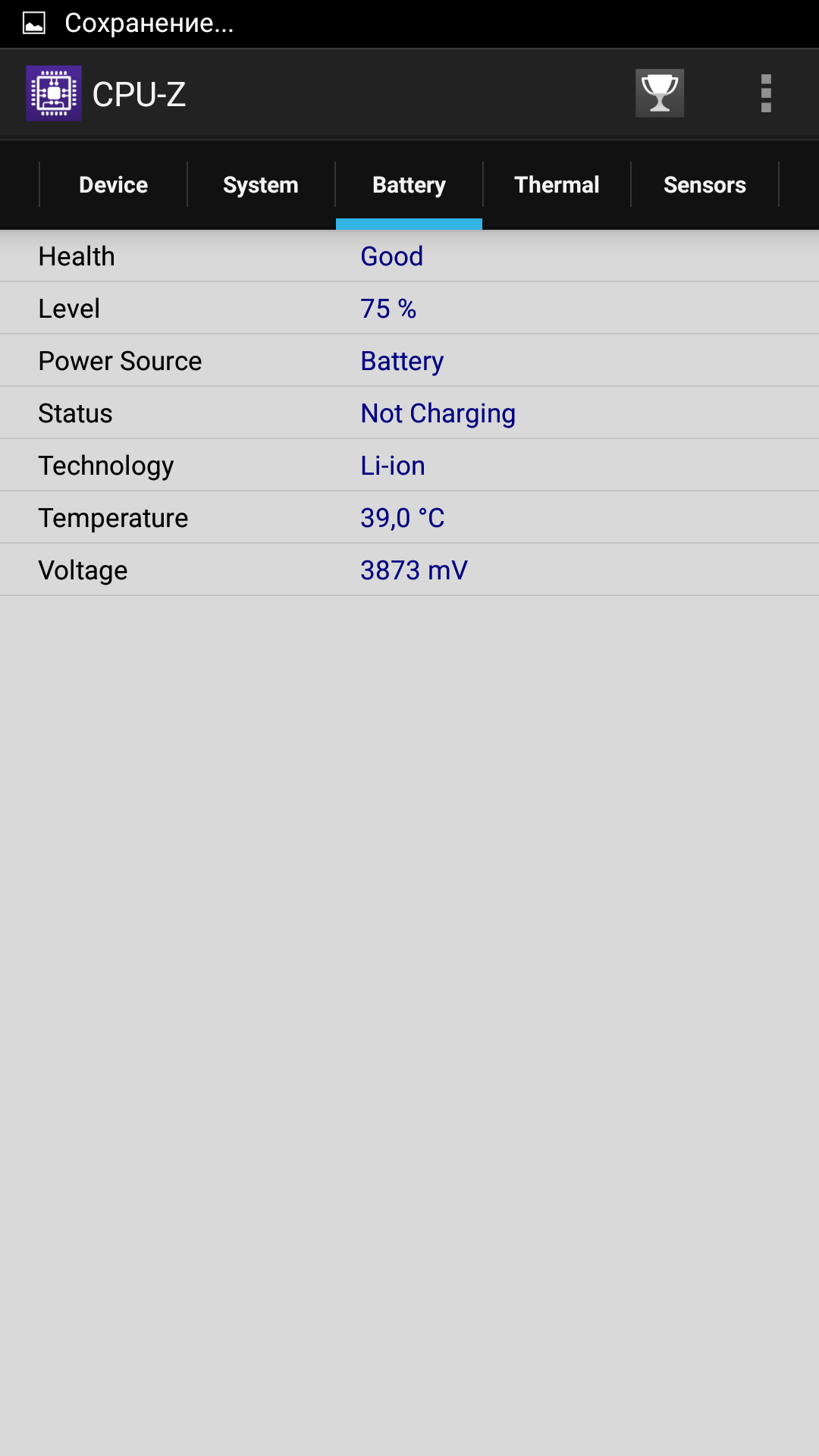Viewport: 819px width, 1456px height.
Task: Open the overflow menu
Action: (766, 93)
